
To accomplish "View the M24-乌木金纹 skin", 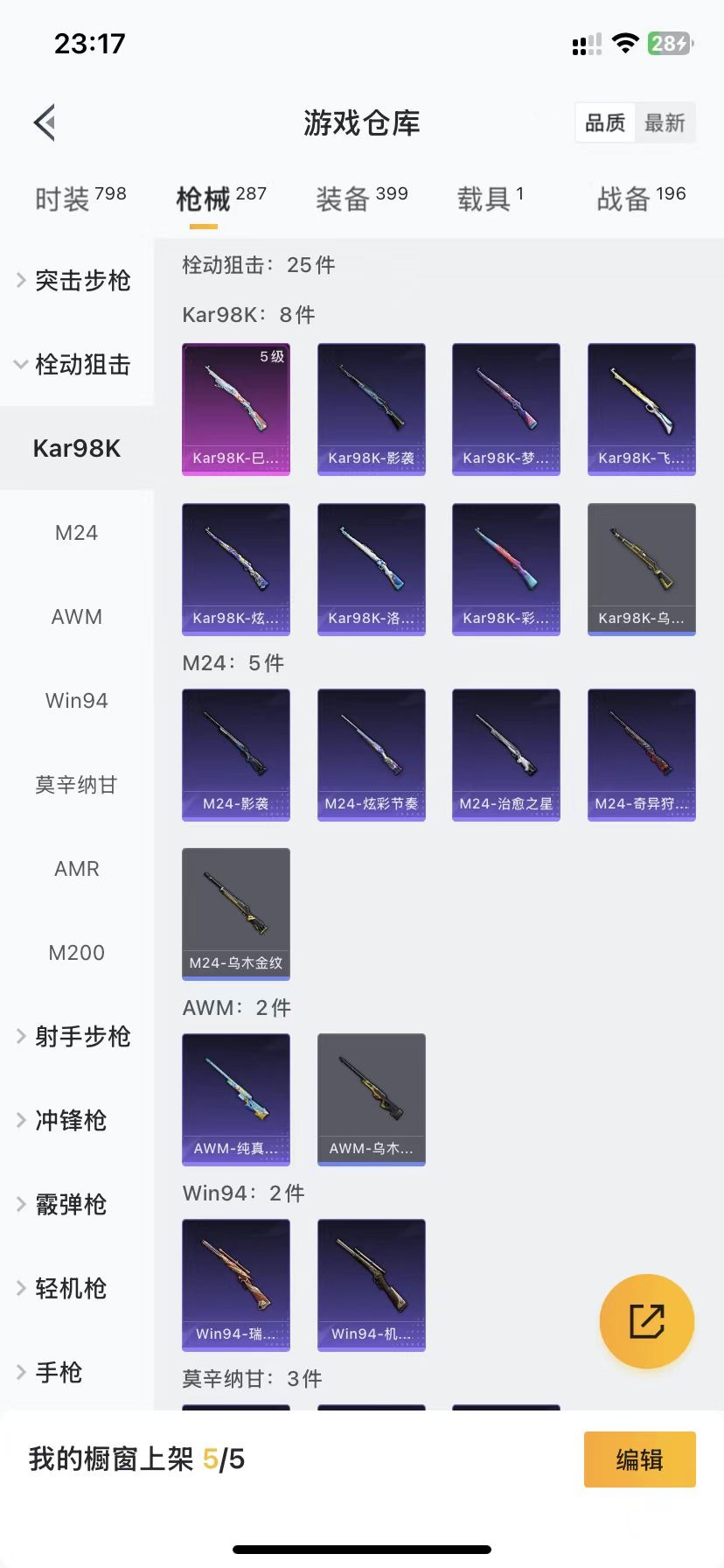I will pyautogui.click(x=236, y=913).
